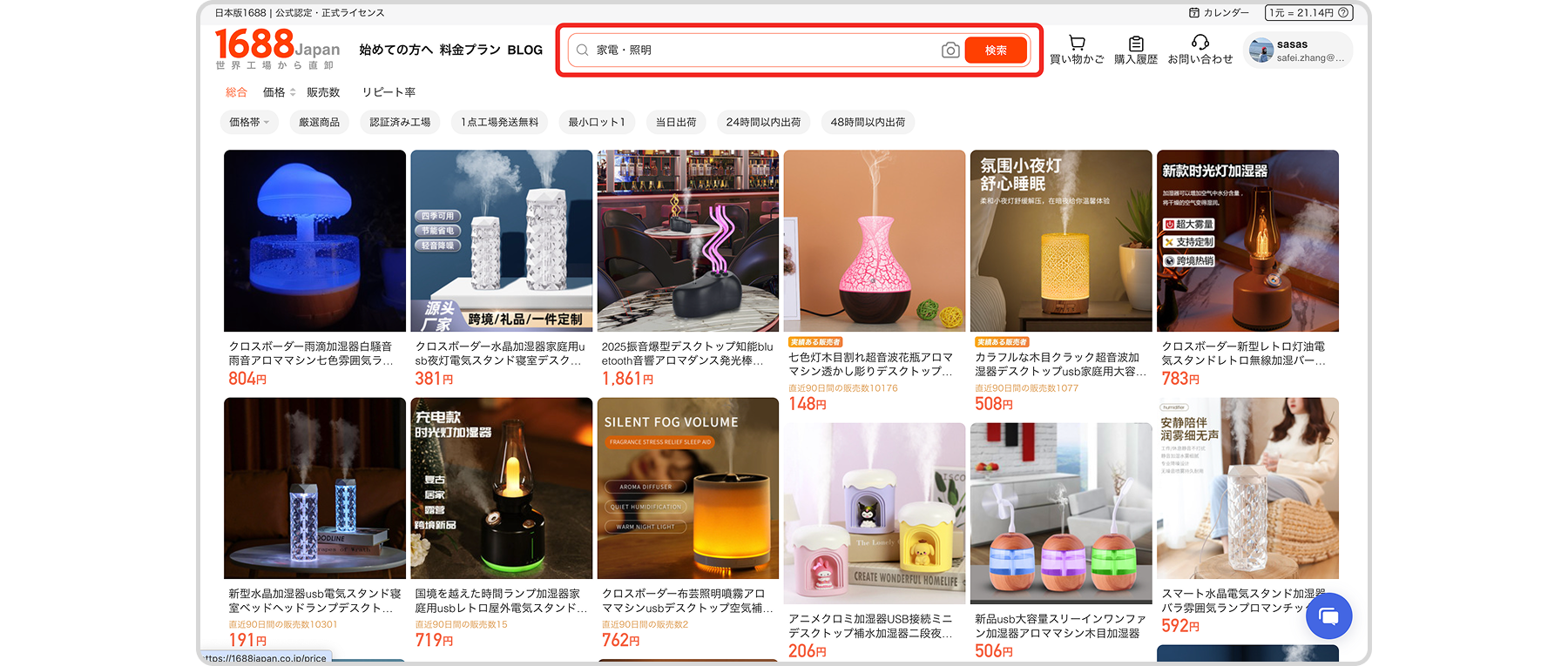The image size is (1568, 666).
Task: Select the 当日出荷 filter chip
Action: 675,122
